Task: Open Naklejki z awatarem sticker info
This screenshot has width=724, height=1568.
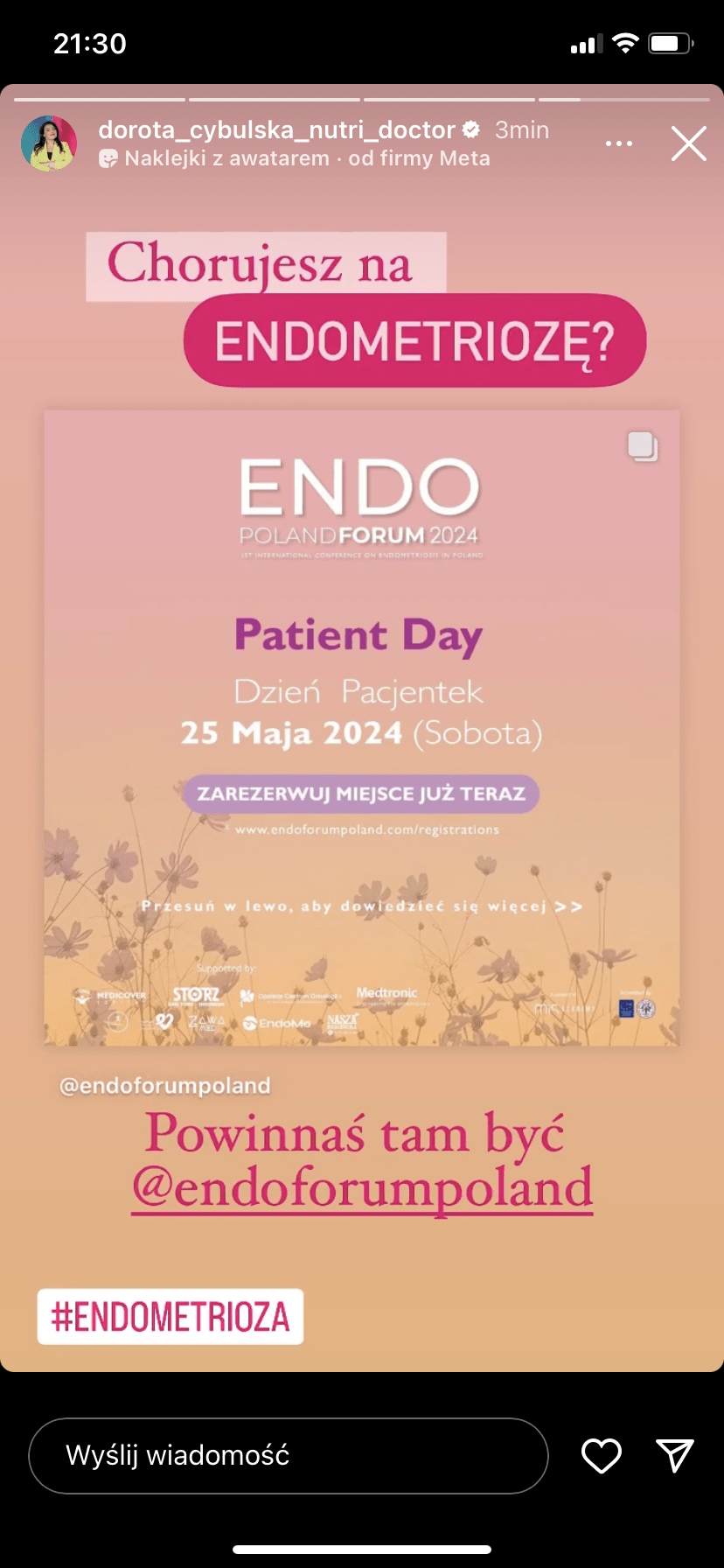Action: 294,158
